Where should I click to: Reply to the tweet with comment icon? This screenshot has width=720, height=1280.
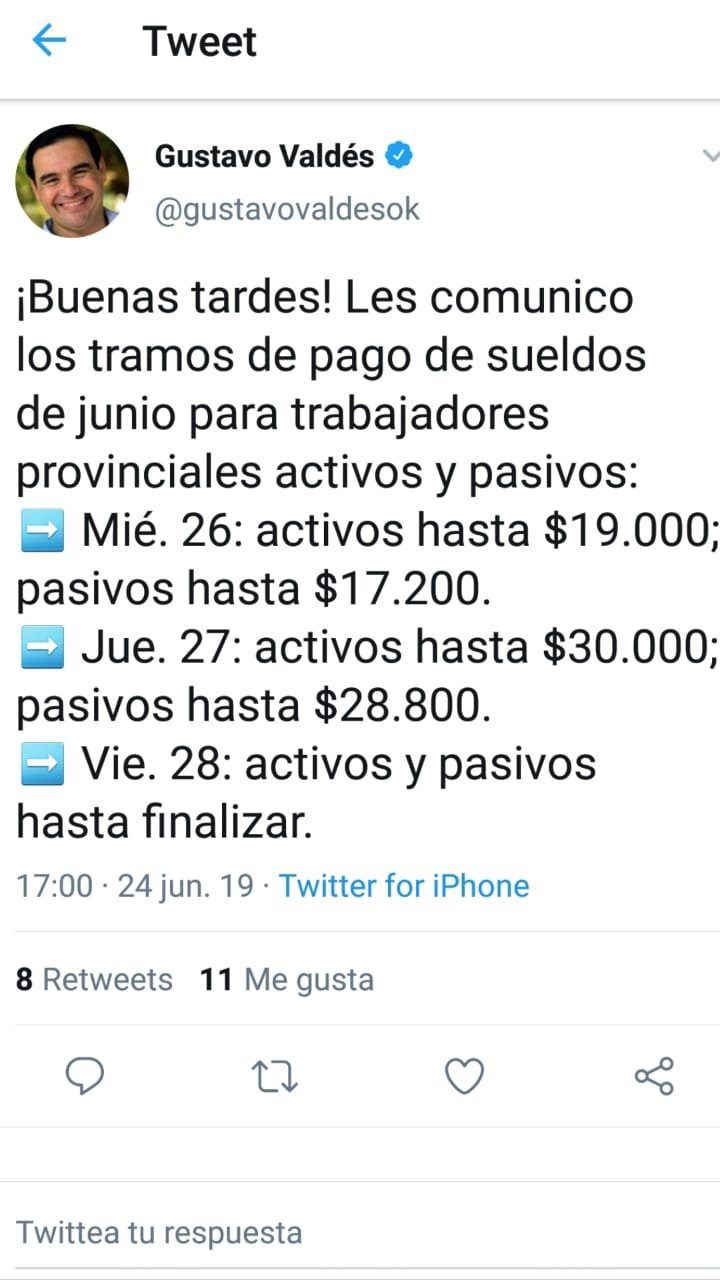pyautogui.click(x=85, y=1076)
